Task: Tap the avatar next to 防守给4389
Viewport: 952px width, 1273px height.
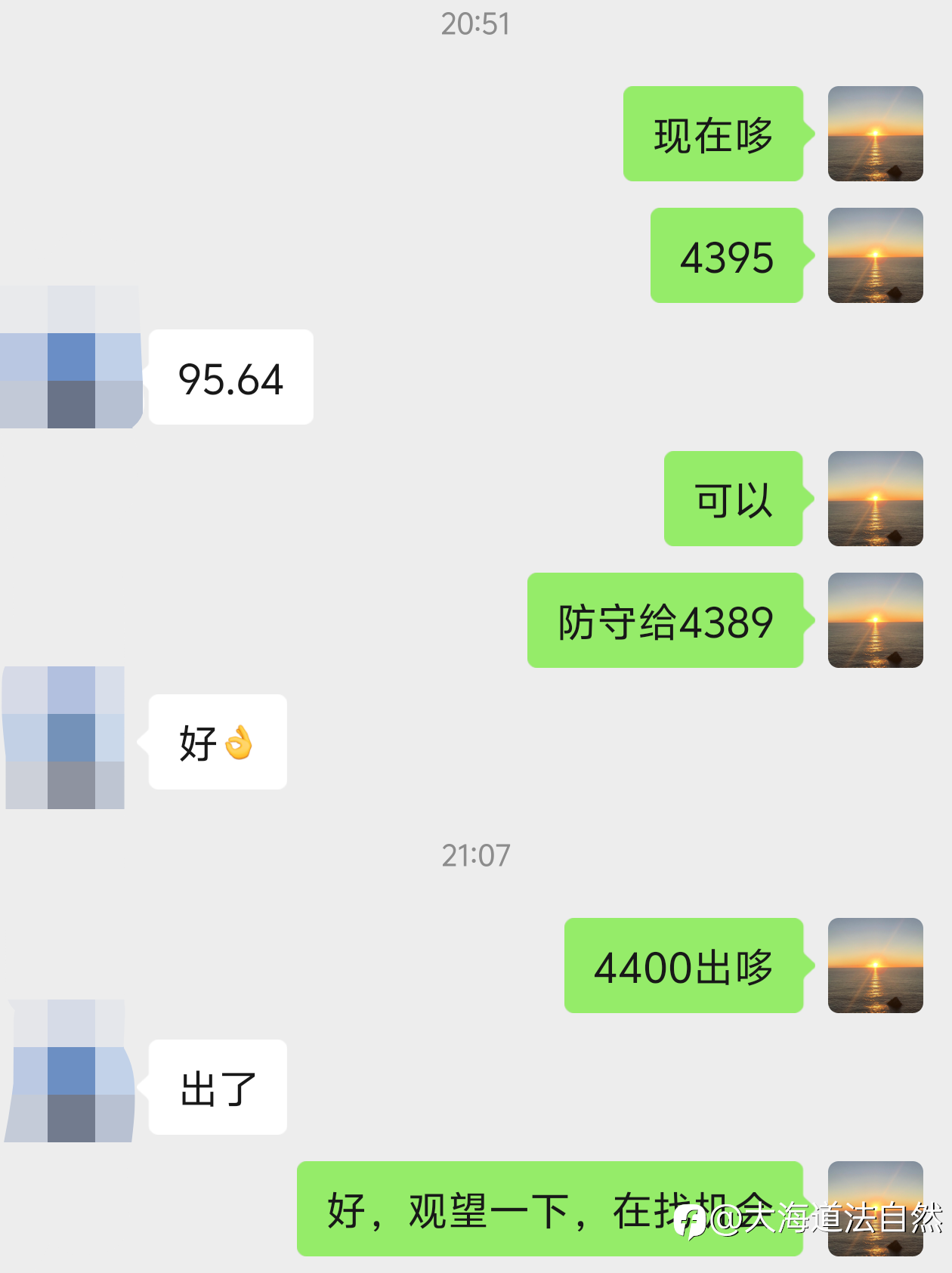Action: pos(875,620)
